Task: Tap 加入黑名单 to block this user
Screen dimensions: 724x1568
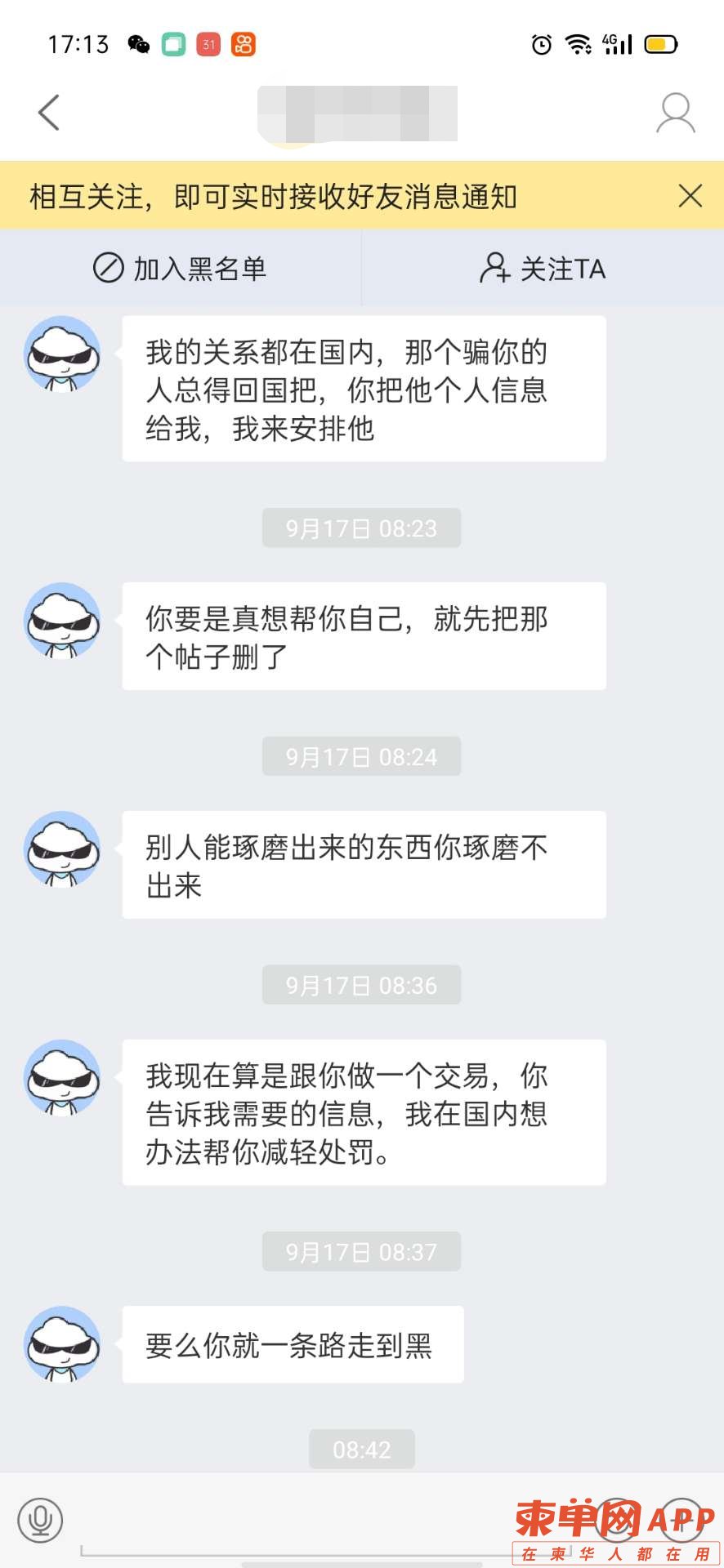Action: 180,268
